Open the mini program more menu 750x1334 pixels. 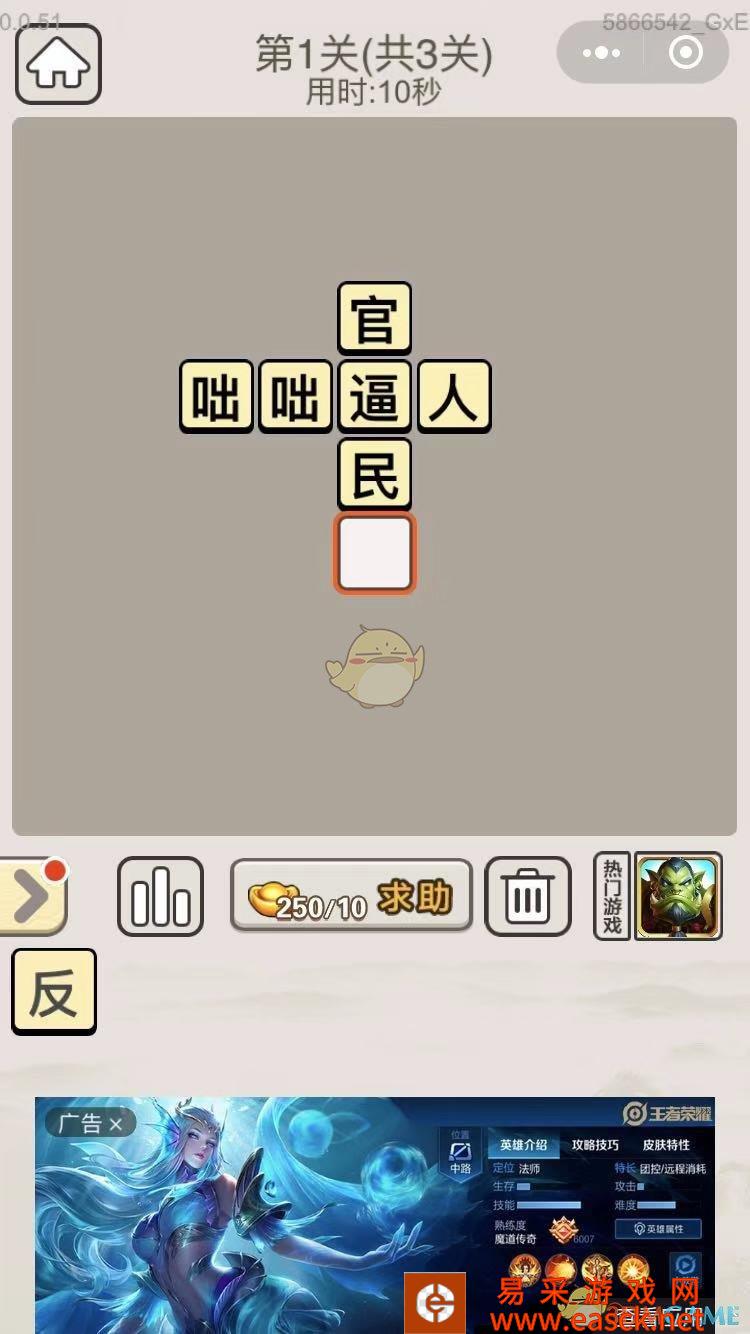coord(601,53)
